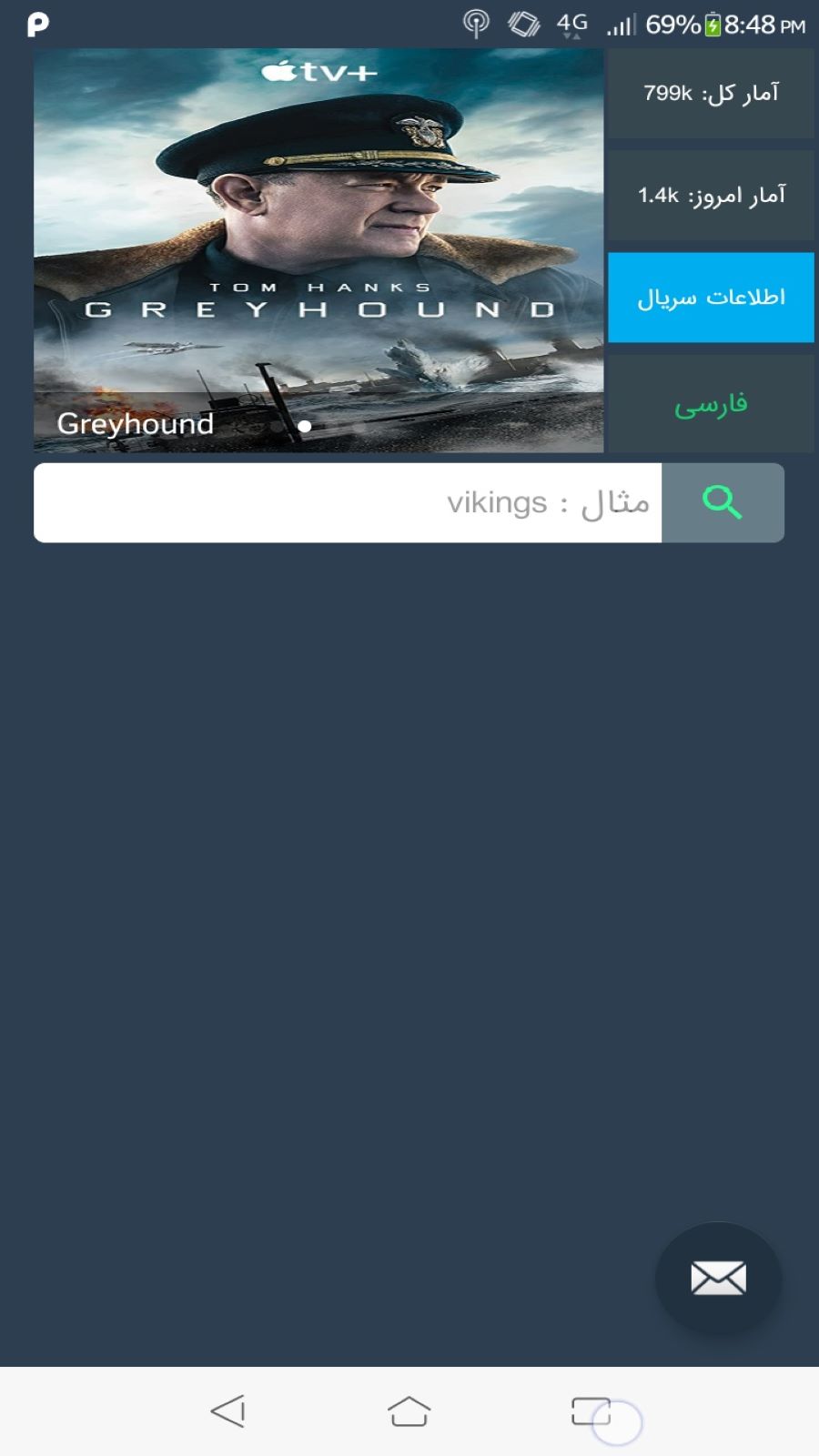Tap the green magnifier search button
The height and width of the screenshot is (1456, 819).
pyautogui.click(x=723, y=503)
